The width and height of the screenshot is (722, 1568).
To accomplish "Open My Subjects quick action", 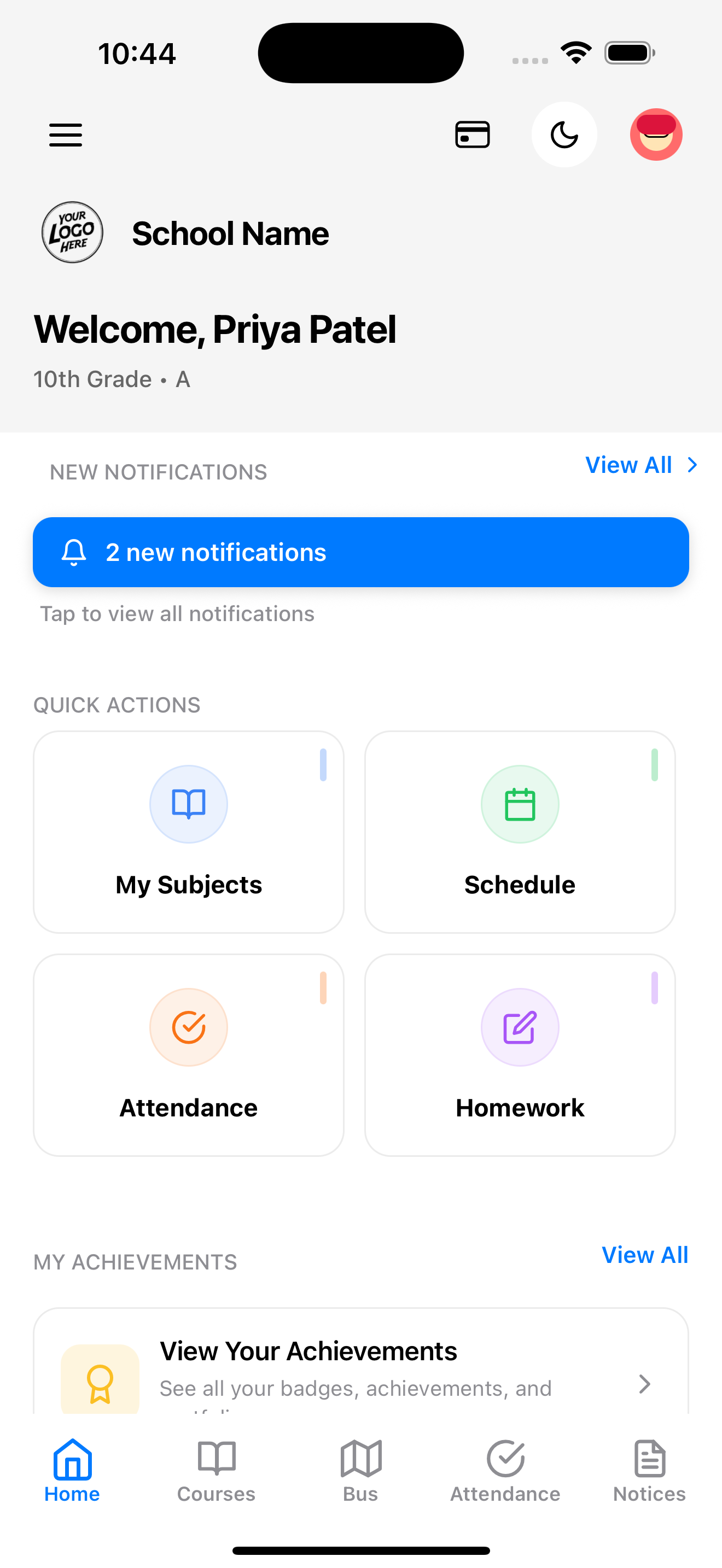I will [189, 832].
